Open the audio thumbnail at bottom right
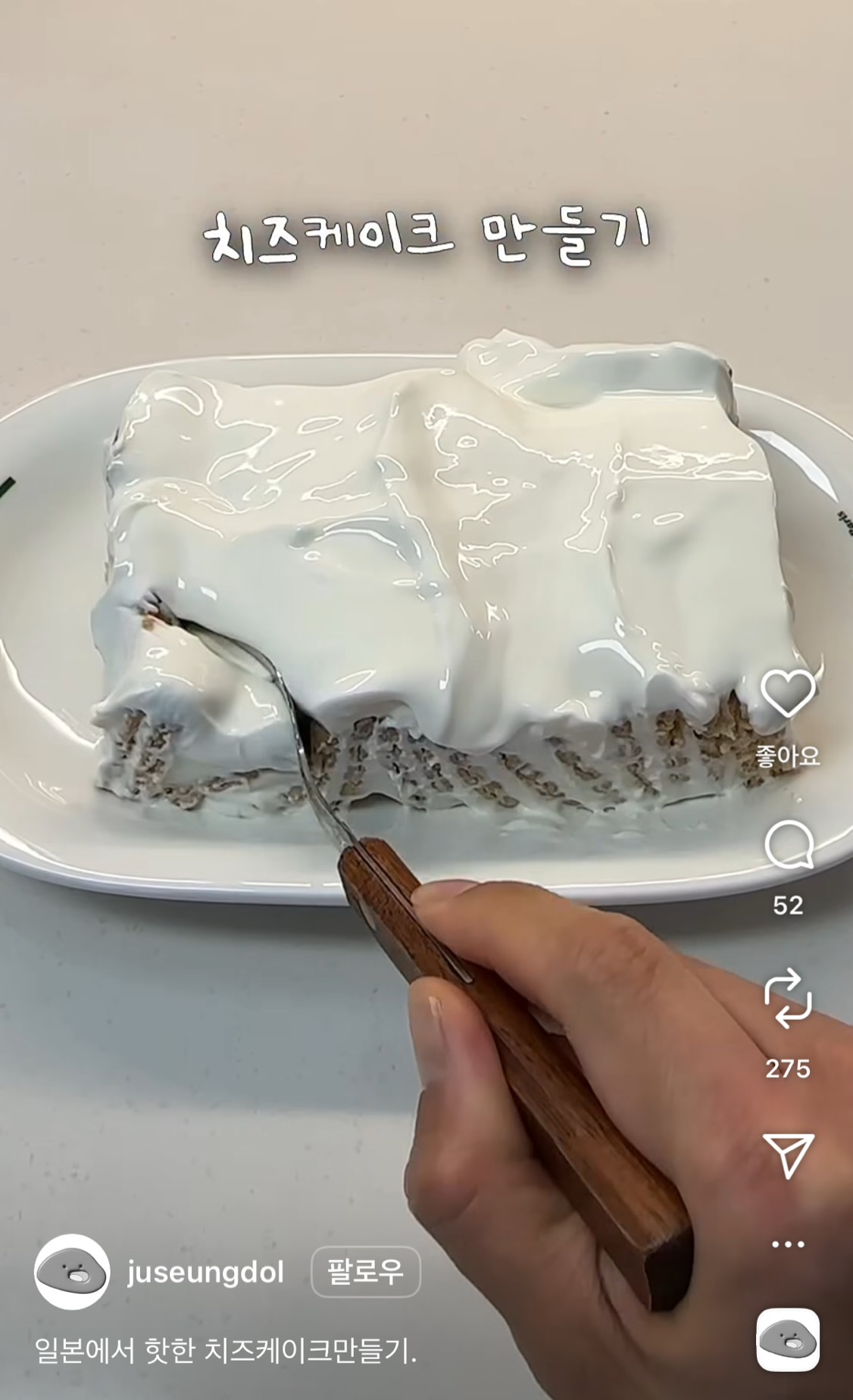 click(x=788, y=1339)
